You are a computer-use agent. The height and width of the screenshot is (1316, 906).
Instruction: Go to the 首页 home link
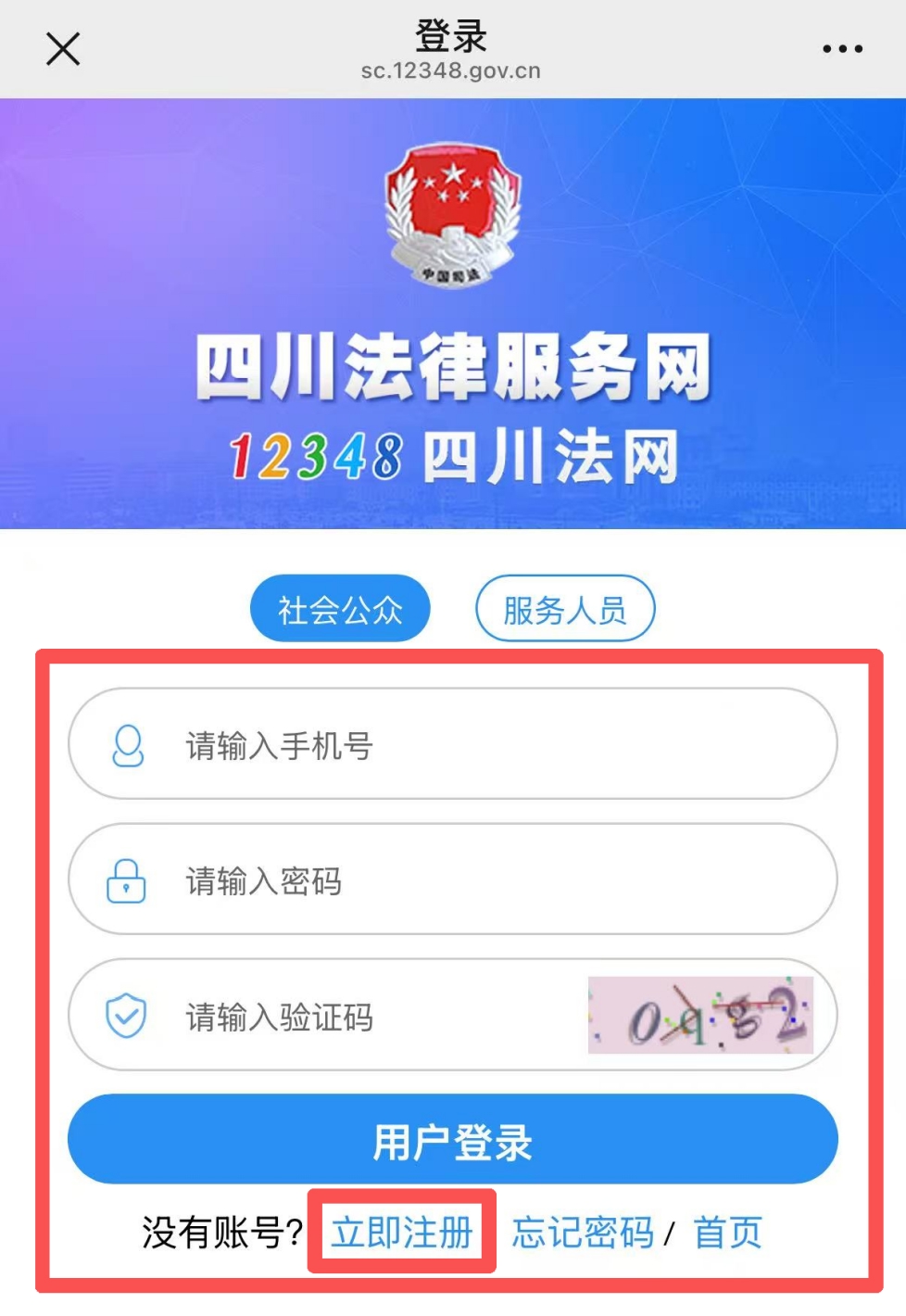[x=727, y=1233]
